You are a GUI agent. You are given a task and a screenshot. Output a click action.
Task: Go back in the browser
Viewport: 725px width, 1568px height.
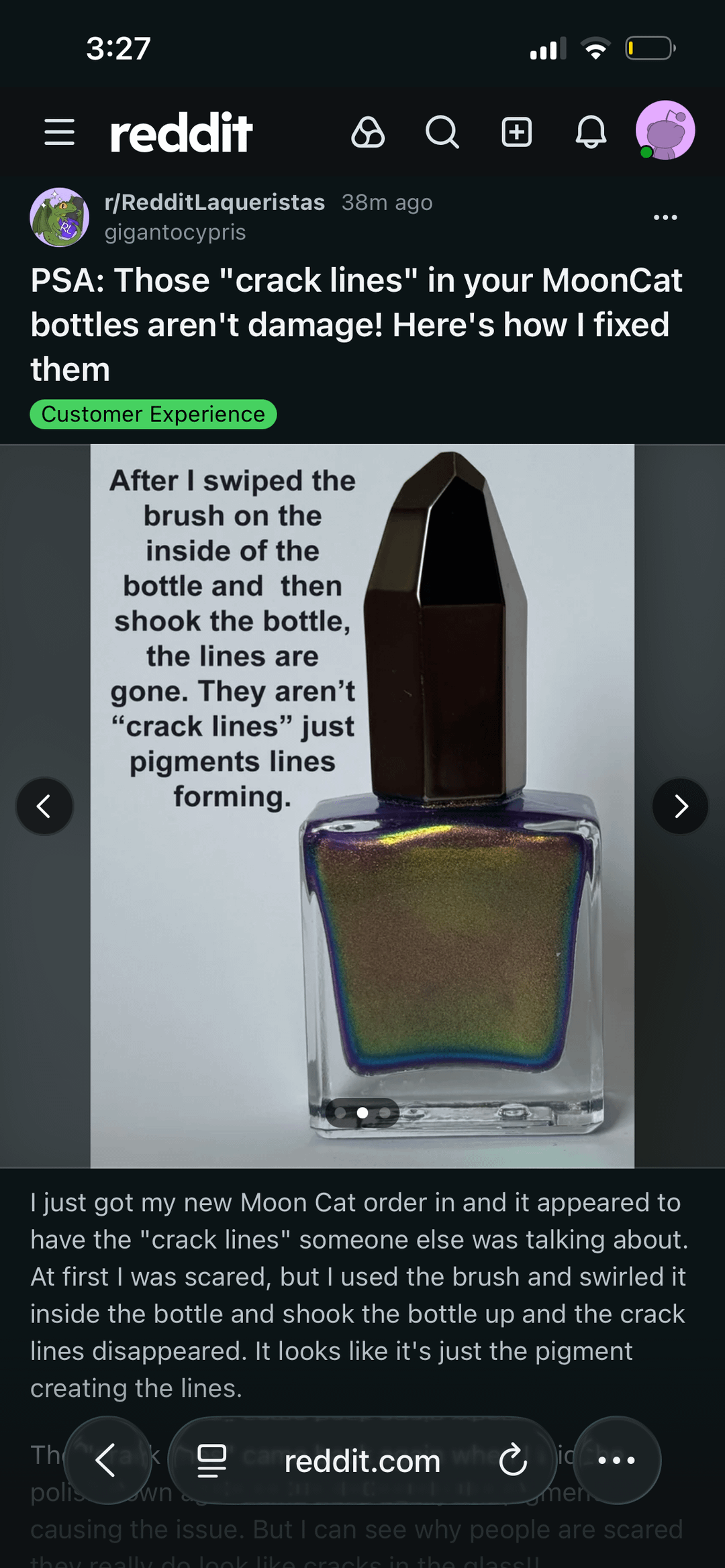point(107,1460)
